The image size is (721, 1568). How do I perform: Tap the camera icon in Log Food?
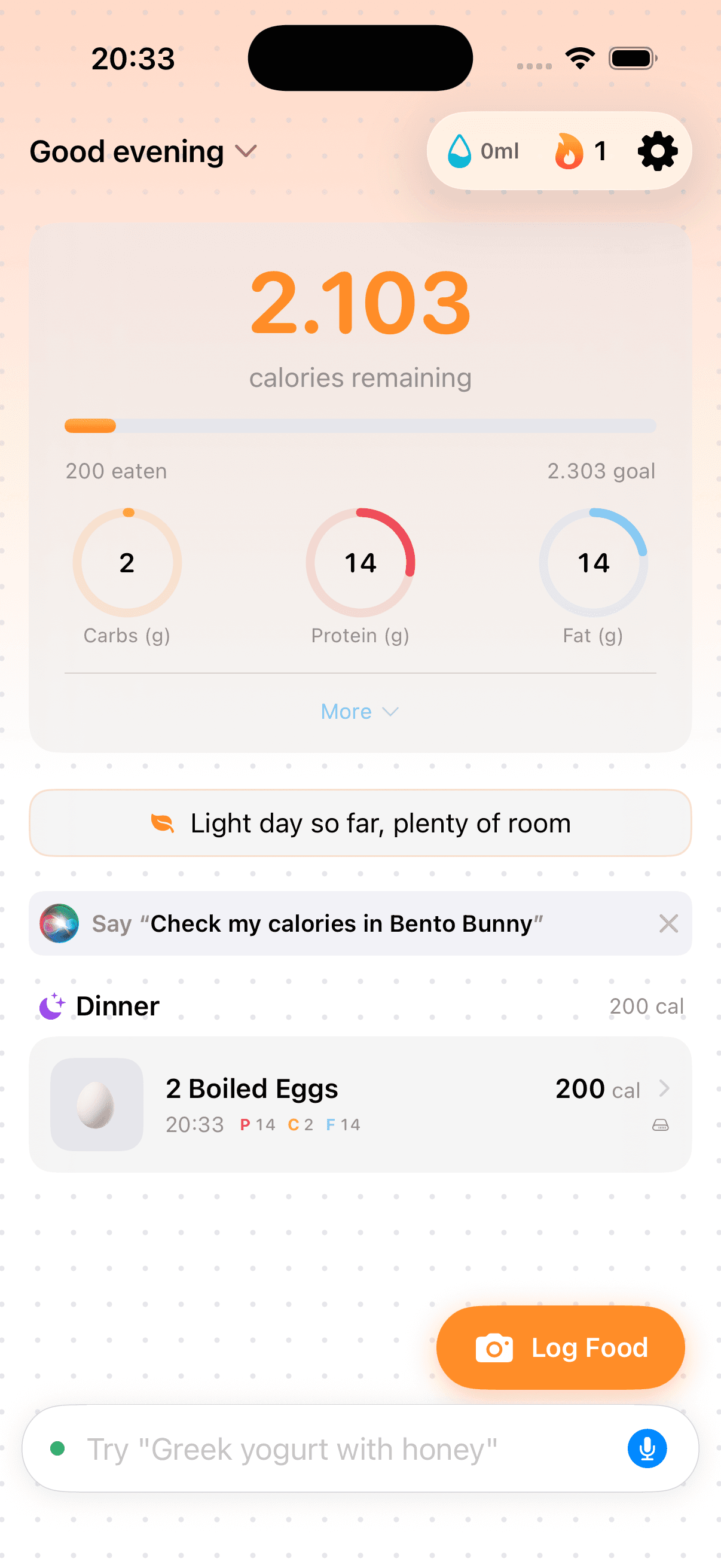pyautogui.click(x=494, y=1349)
